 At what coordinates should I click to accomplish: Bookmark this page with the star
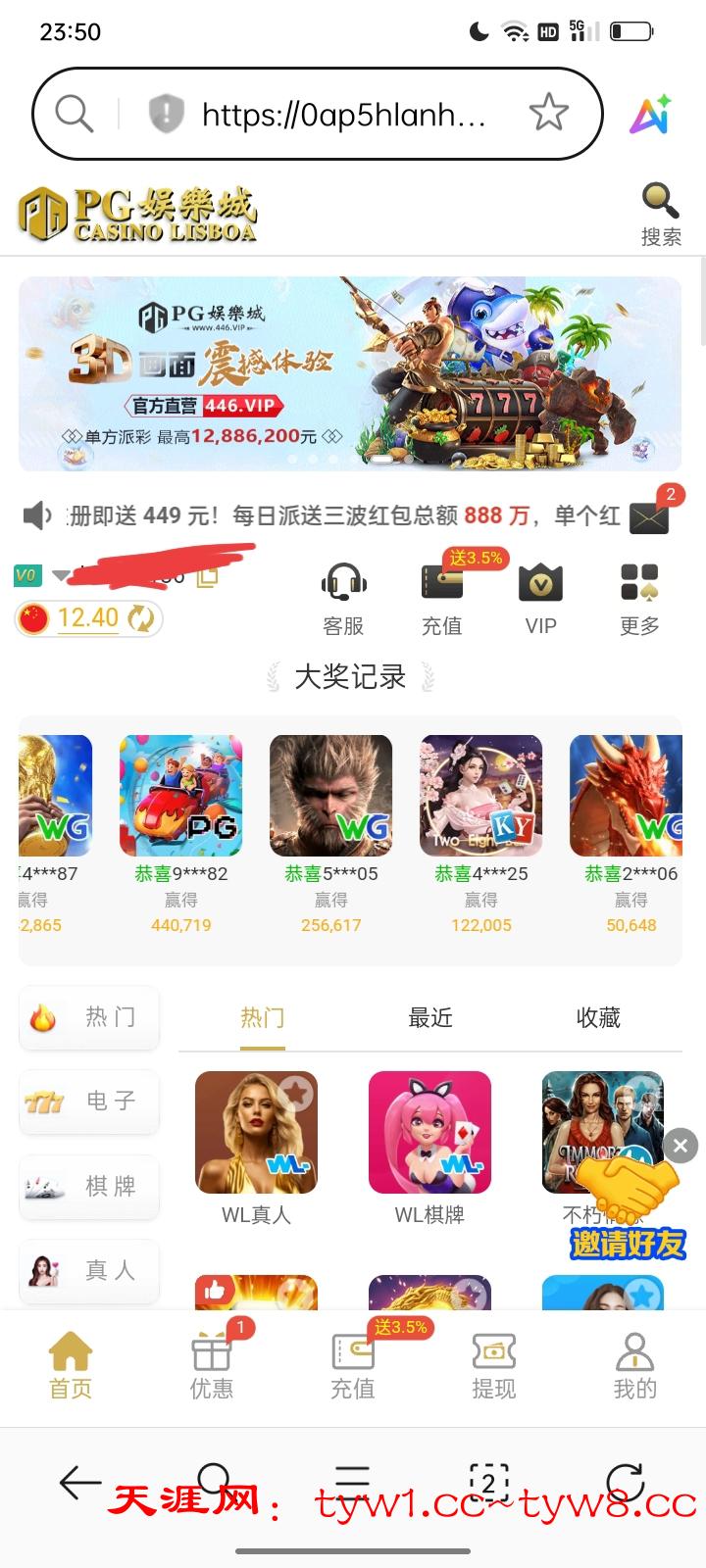[x=548, y=114]
